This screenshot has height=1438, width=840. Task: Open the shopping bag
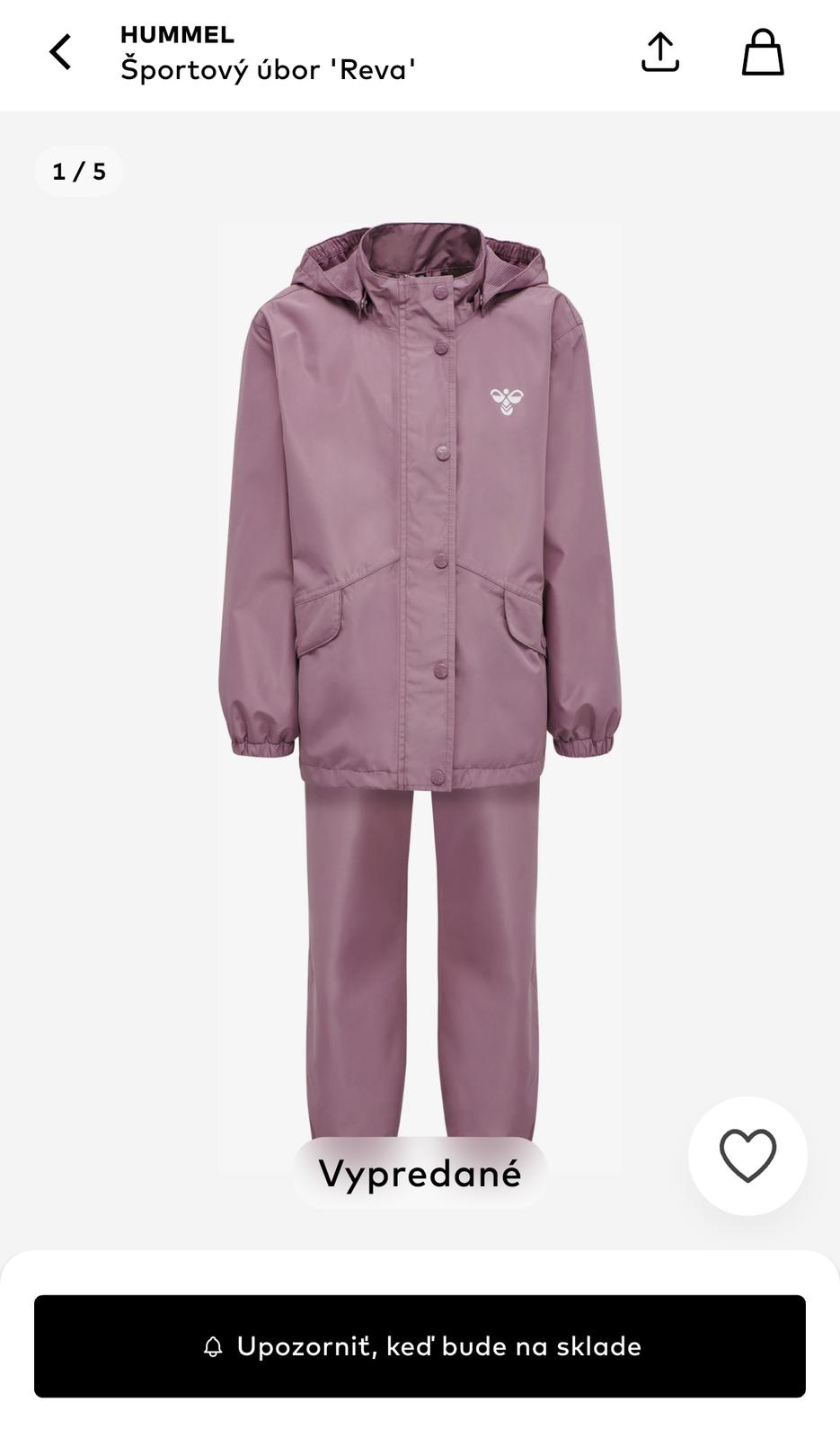point(763,52)
